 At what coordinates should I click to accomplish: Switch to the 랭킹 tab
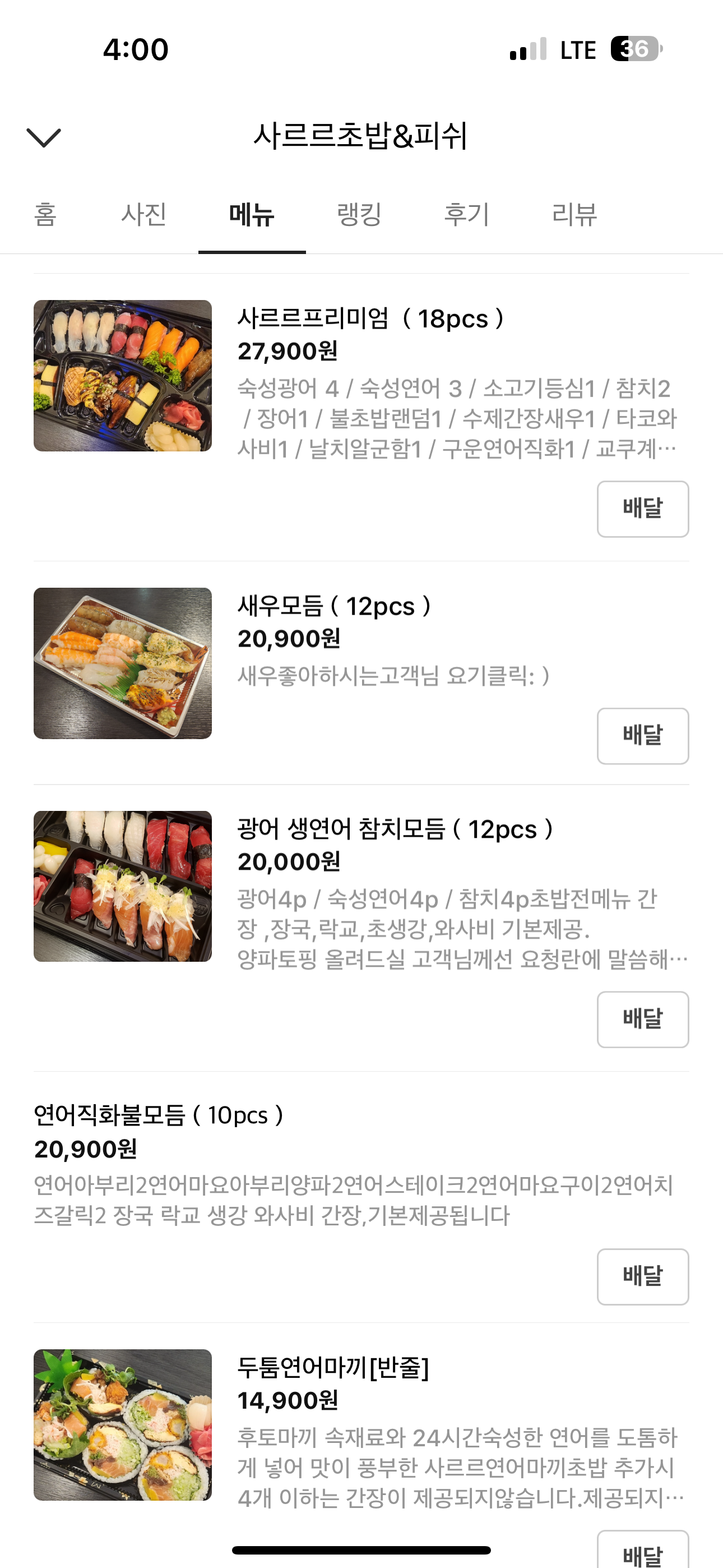(360, 215)
